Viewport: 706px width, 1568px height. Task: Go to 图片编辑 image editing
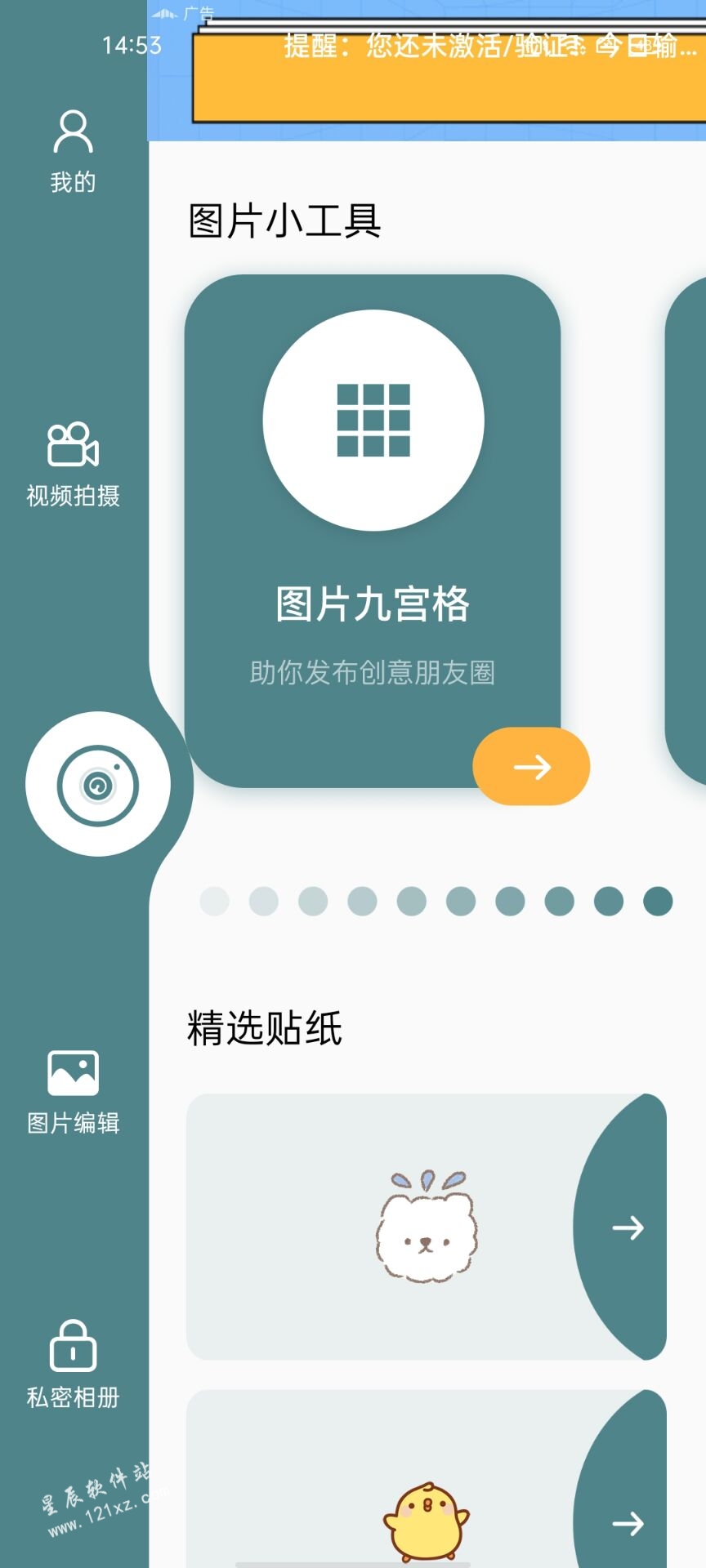click(x=74, y=1092)
